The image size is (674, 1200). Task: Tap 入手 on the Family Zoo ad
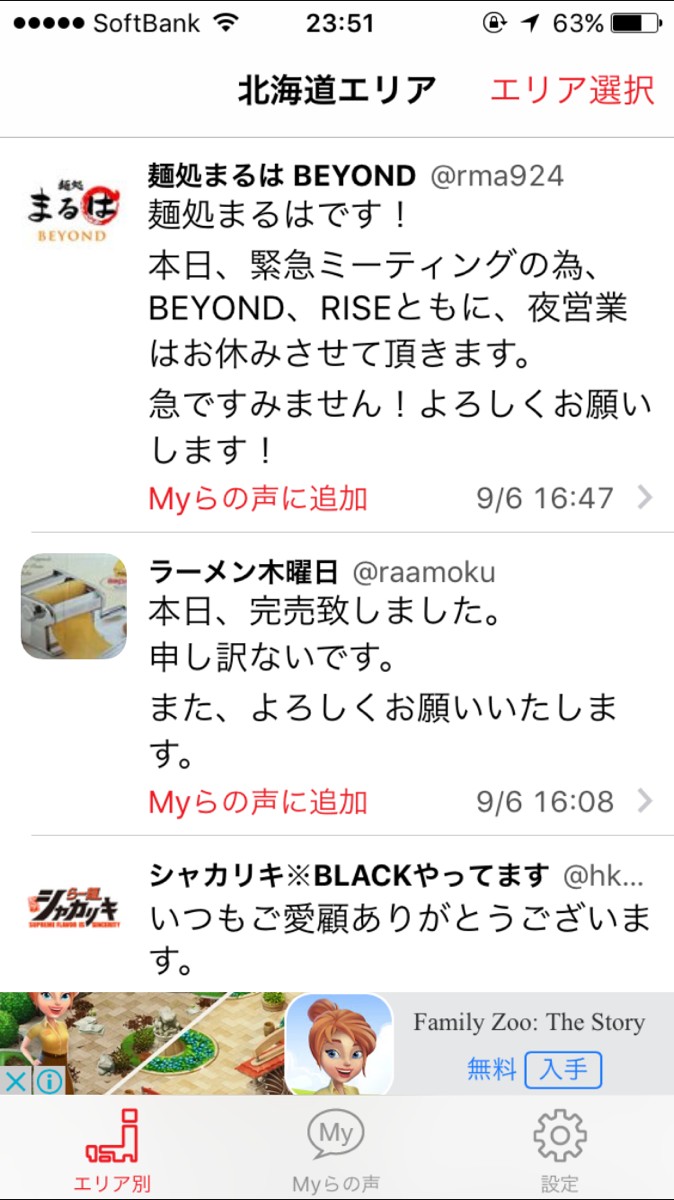click(x=563, y=1069)
